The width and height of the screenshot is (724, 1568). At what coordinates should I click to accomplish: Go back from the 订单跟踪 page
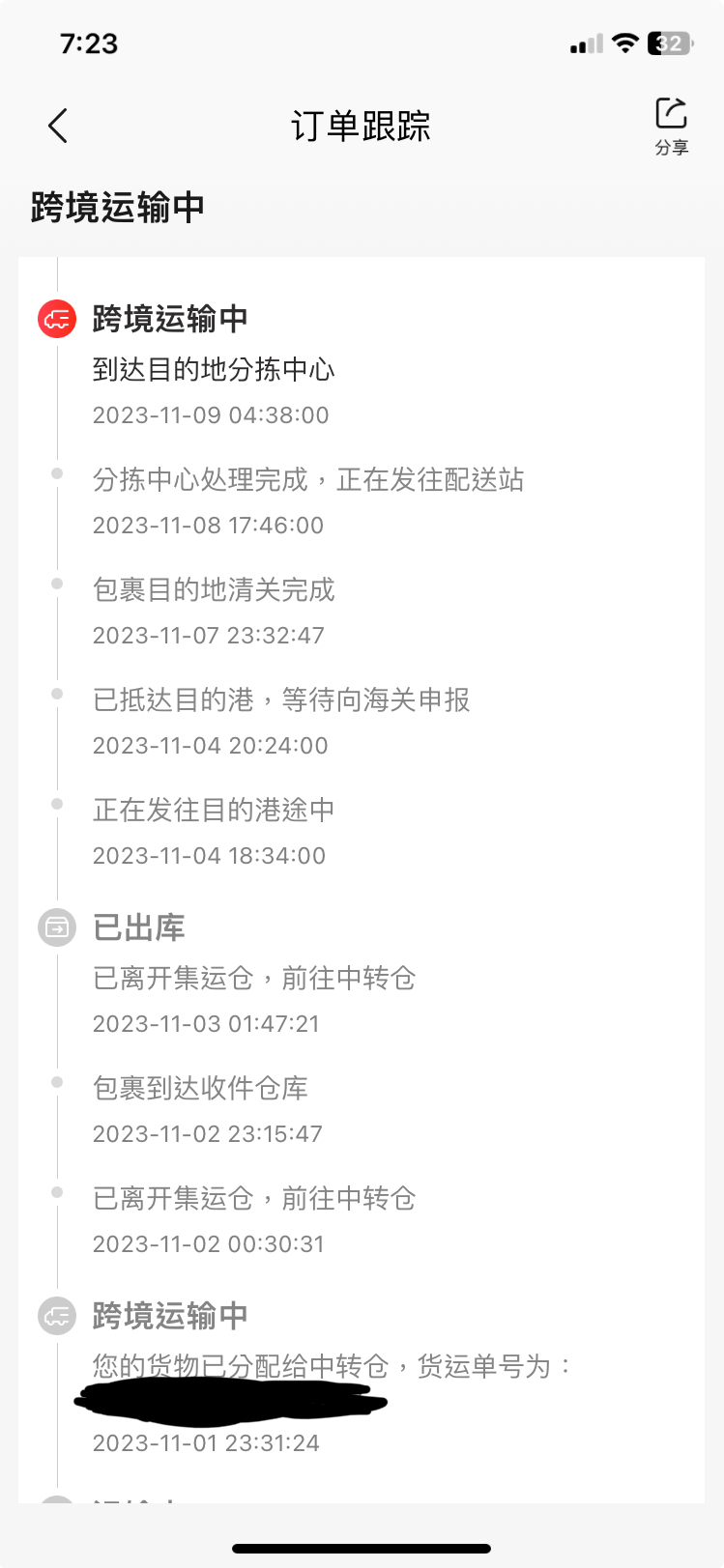pos(58,126)
